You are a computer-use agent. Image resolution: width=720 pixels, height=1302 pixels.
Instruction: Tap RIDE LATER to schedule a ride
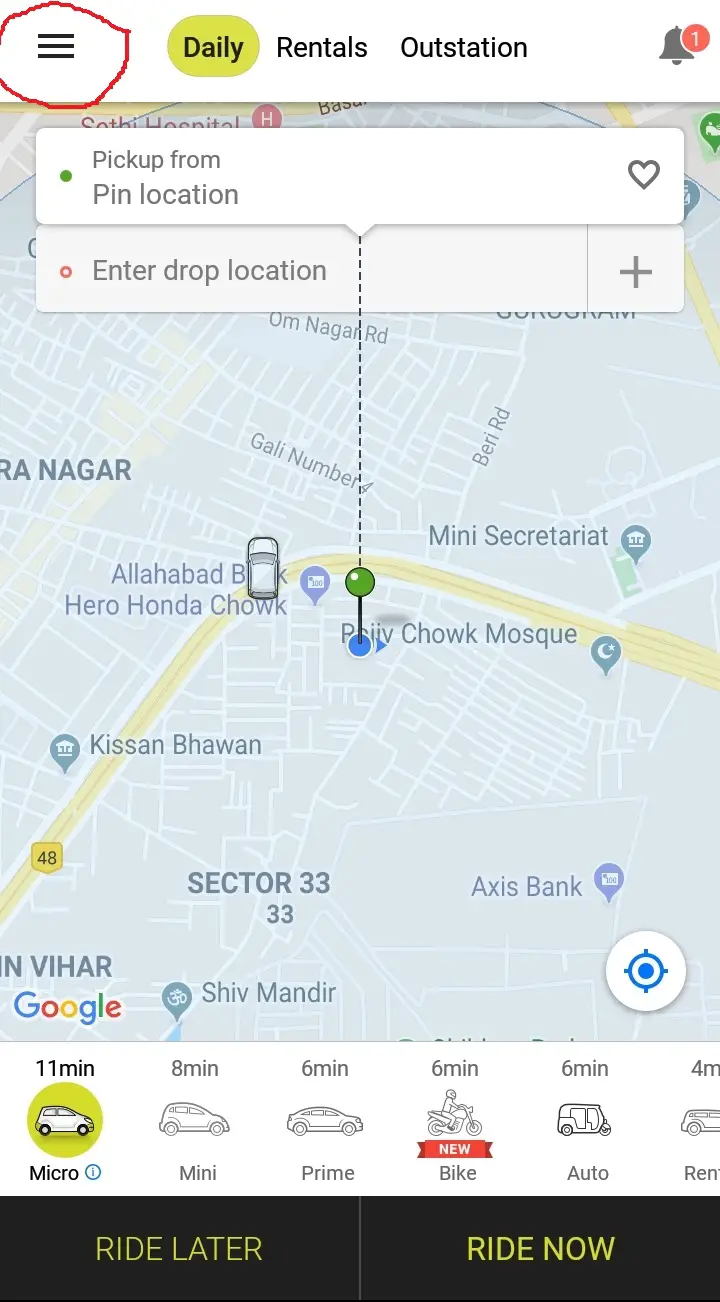(x=179, y=1249)
